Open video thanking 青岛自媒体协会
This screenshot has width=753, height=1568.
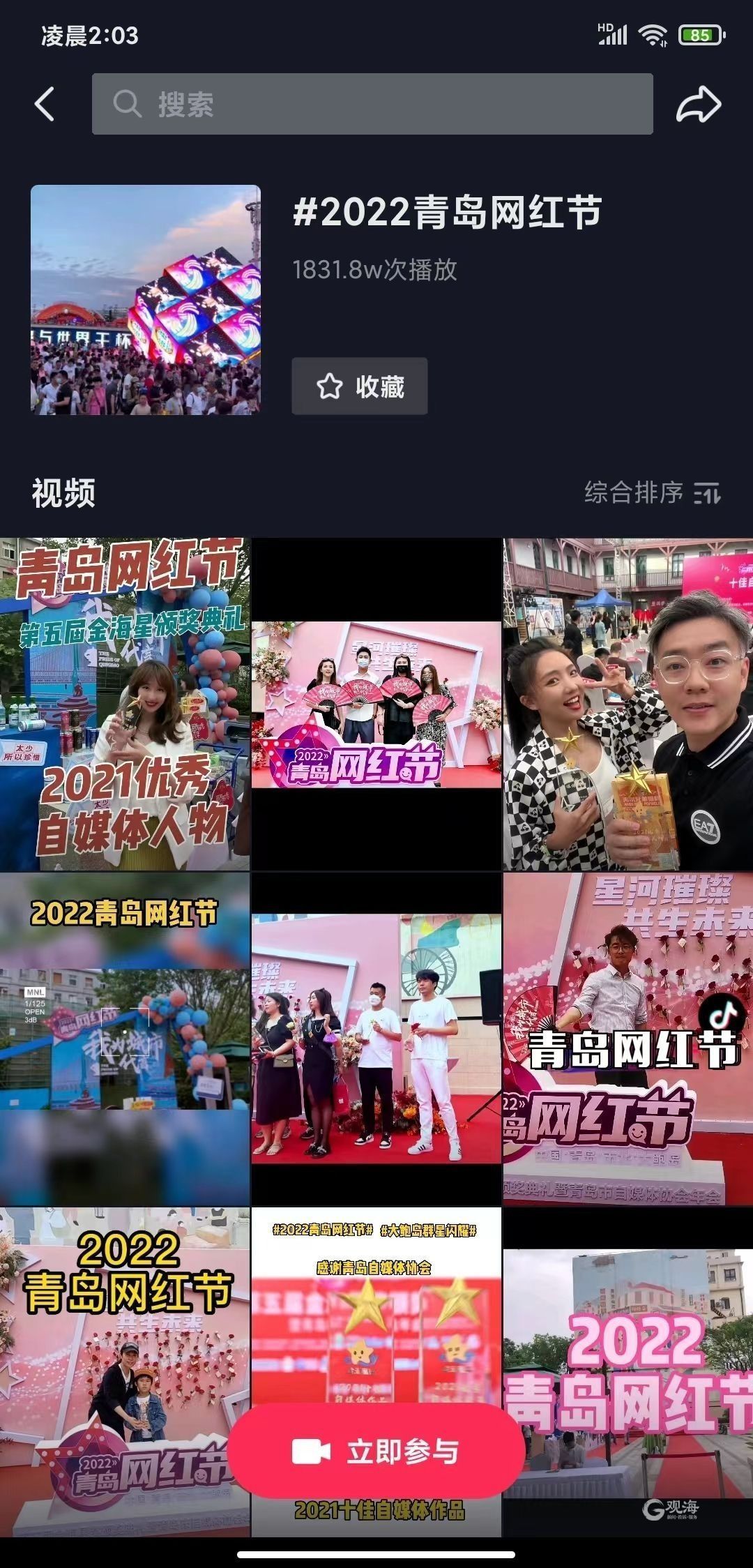[x=376, y=1304]
